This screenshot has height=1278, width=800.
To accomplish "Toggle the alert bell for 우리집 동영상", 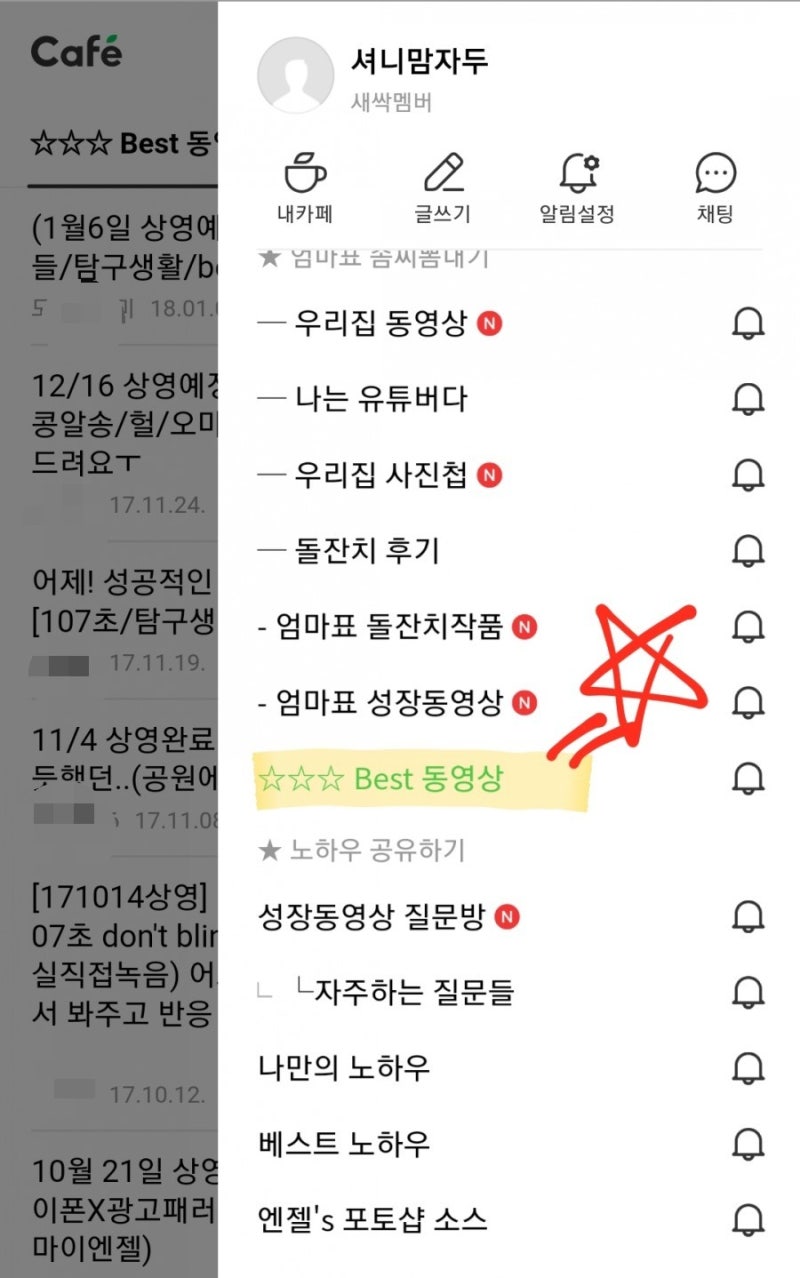I will coord(748,324).
